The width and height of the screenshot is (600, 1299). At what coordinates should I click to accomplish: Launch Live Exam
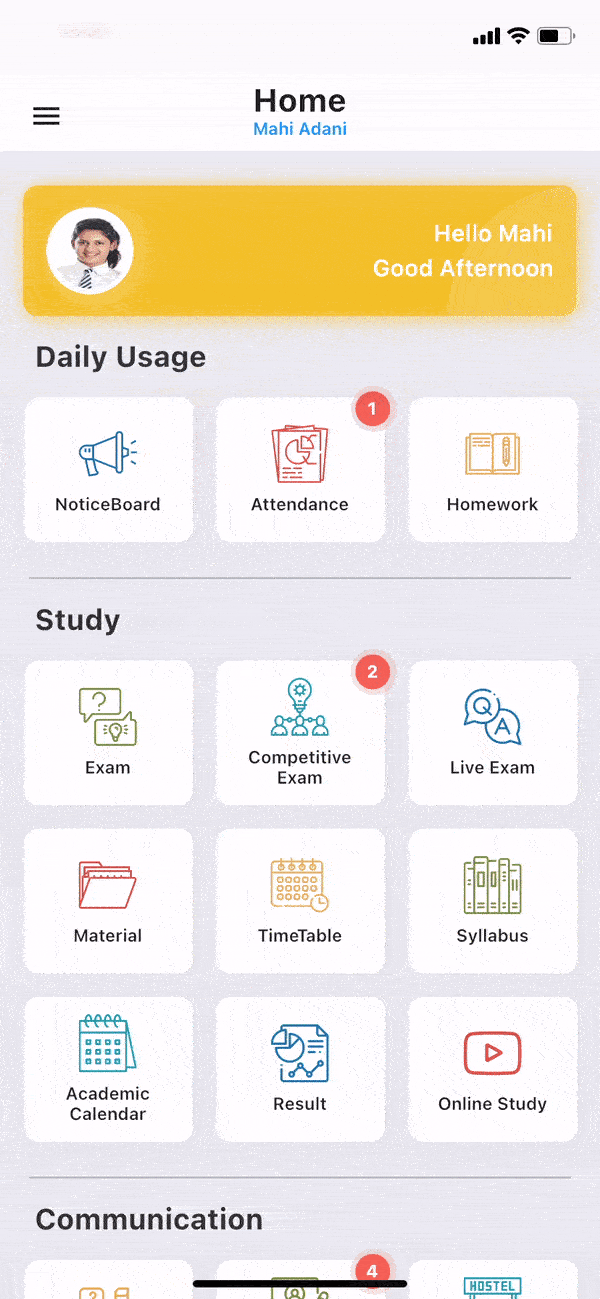(492, 733)
